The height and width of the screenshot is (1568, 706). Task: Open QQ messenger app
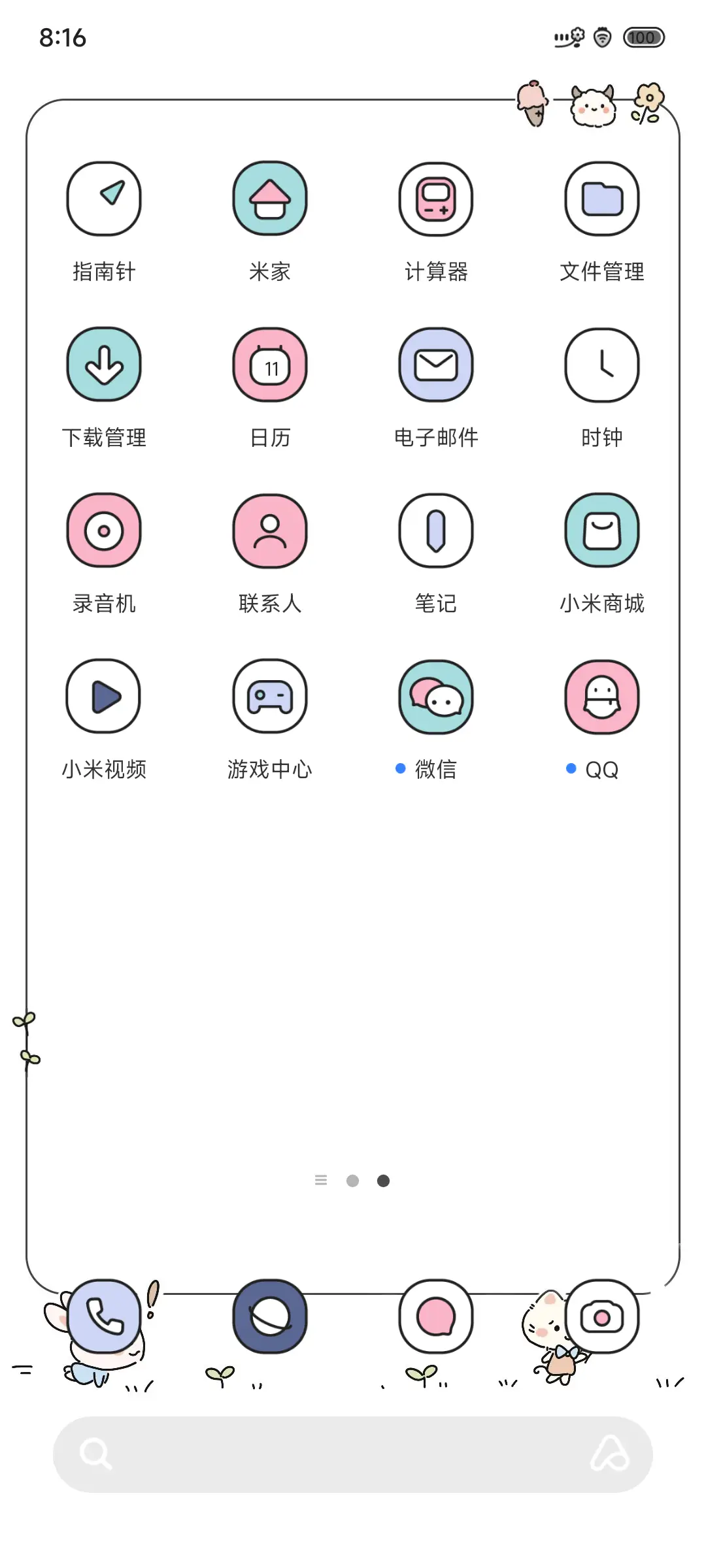click(x=601, y=698)
